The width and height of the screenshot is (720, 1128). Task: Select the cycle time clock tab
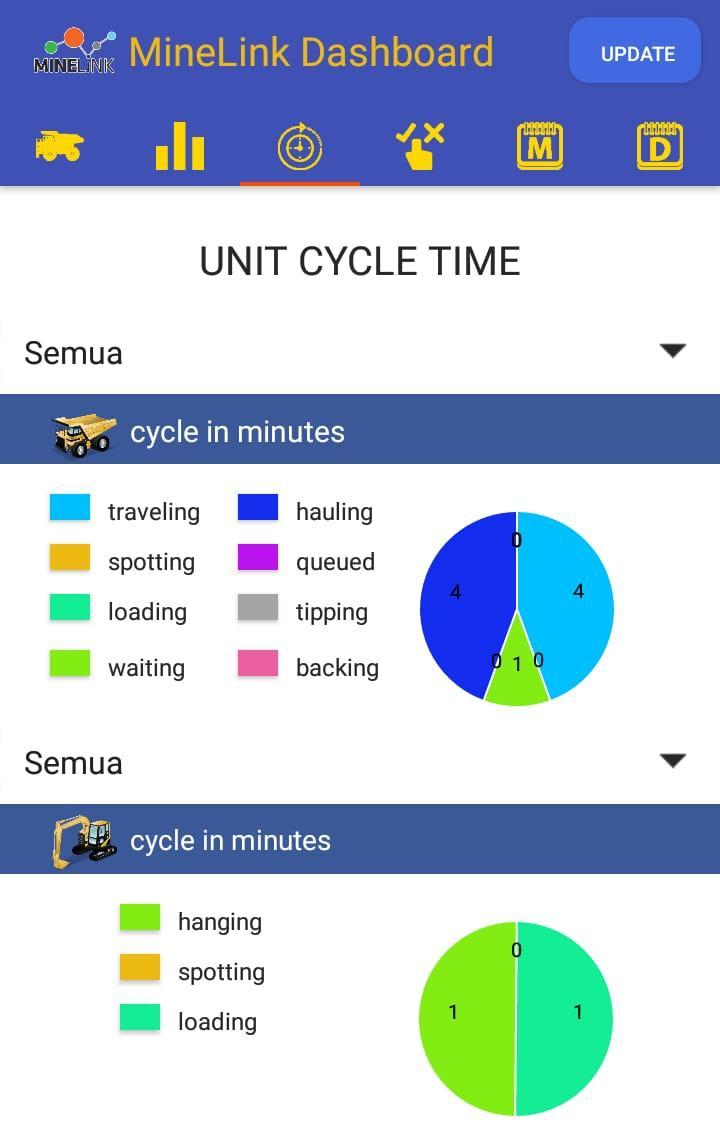coord(300,147)
